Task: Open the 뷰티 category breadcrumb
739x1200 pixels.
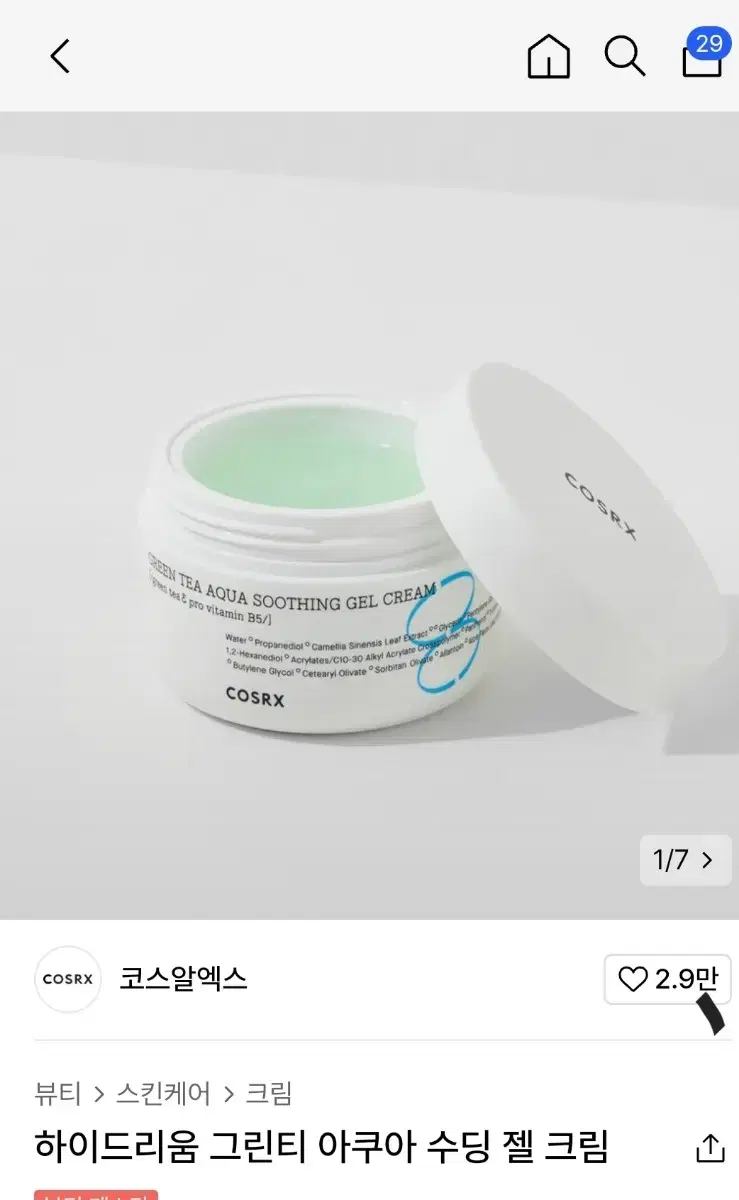Action: (x=58, y=1093)
